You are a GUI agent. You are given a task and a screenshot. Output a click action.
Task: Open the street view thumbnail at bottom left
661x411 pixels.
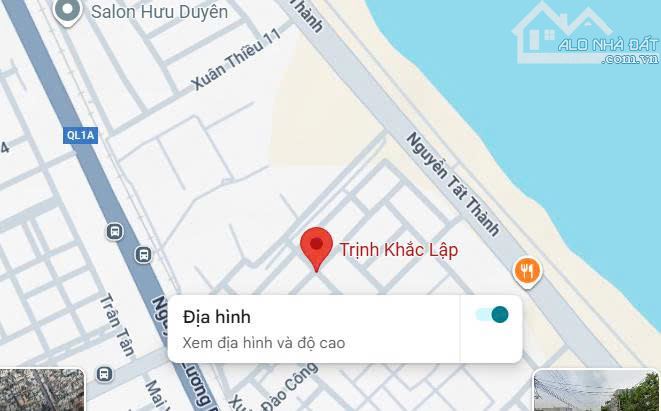click(42, 391)
